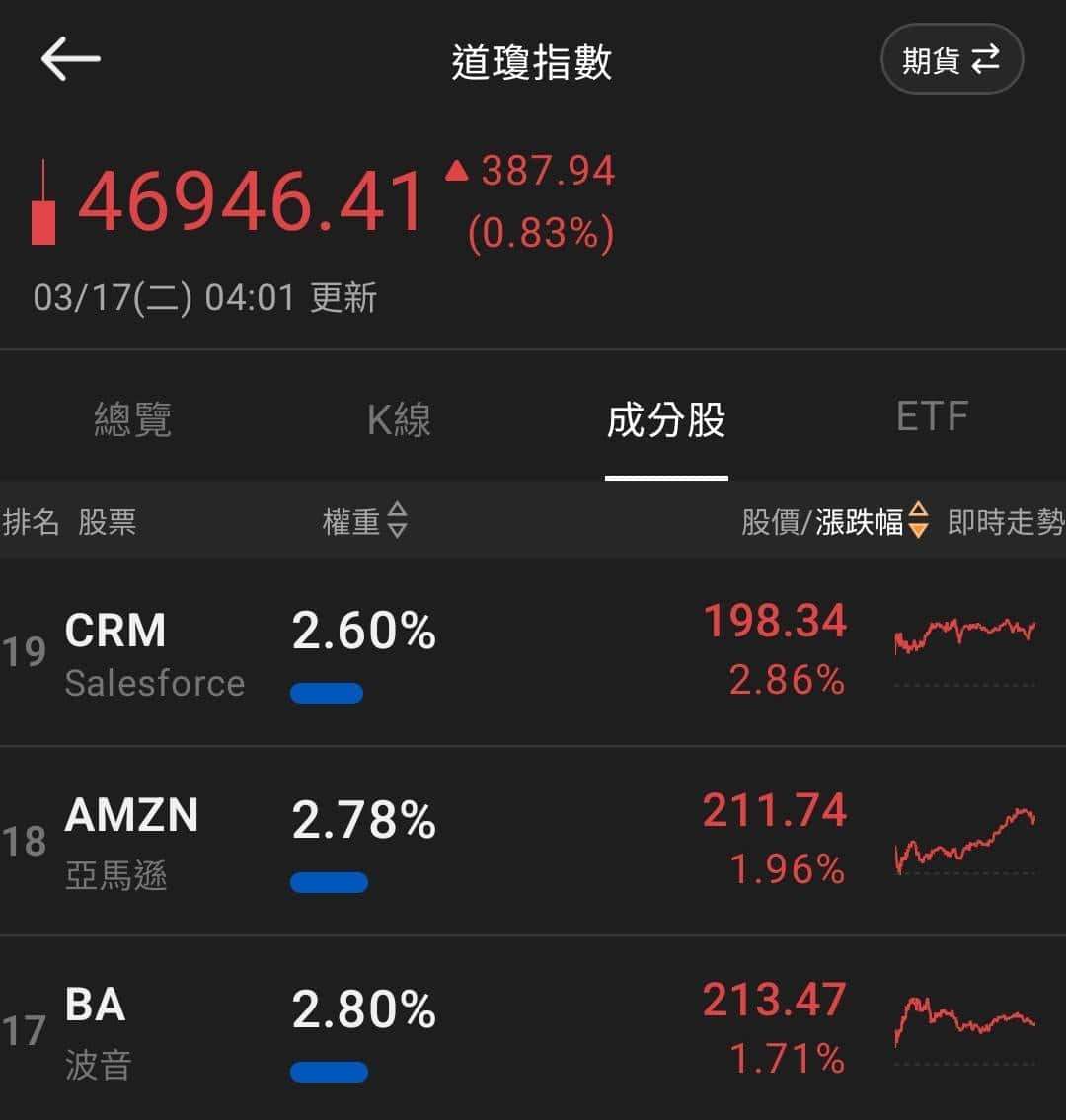The height and width of the screenshot is (1120, 1066).
Task: Open the ETF tab
Action: pos(931,414)
